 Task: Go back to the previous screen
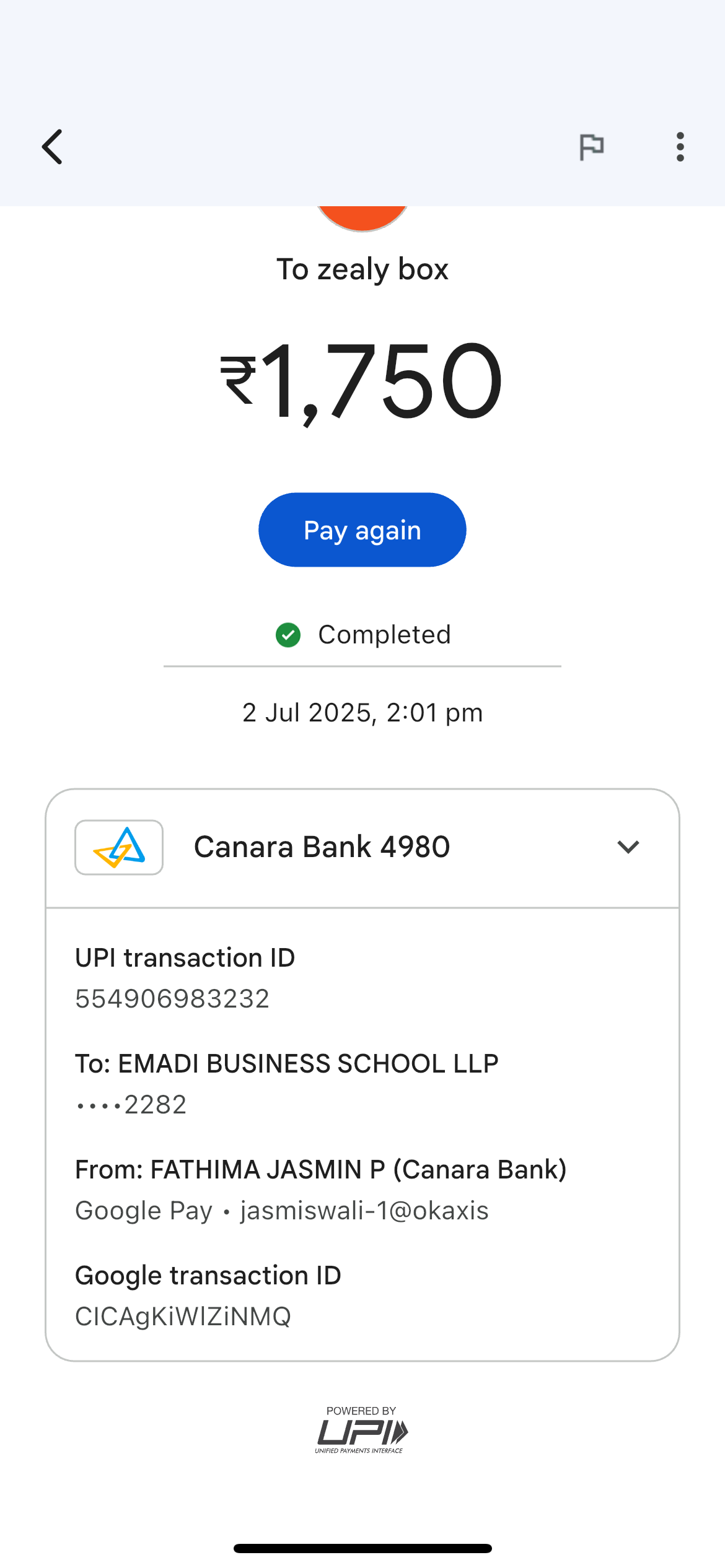pyautogui.click(x=53, y=147)
